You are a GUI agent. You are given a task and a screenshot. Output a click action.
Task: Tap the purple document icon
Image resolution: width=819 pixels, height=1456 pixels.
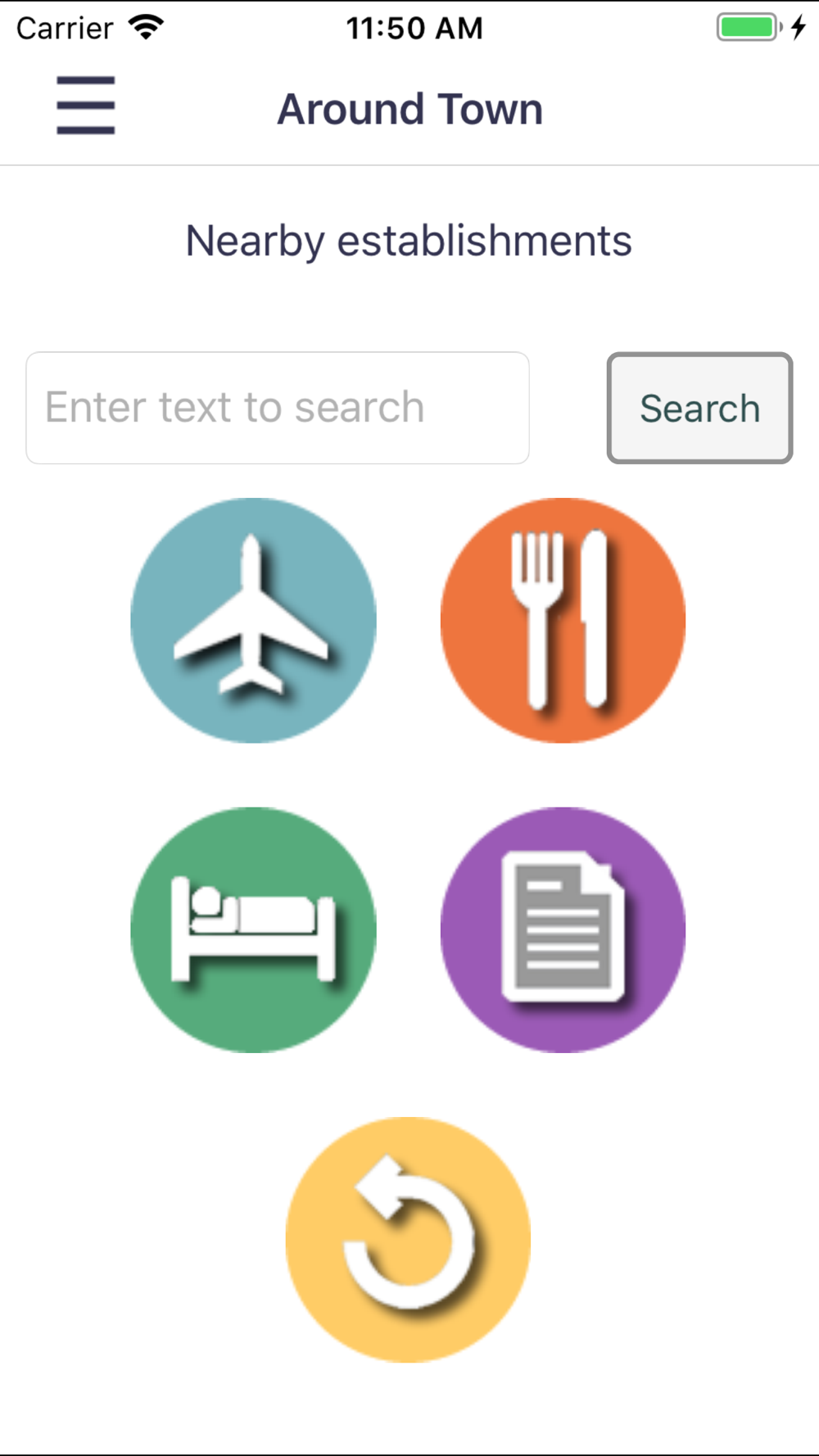tap(563, 930)
